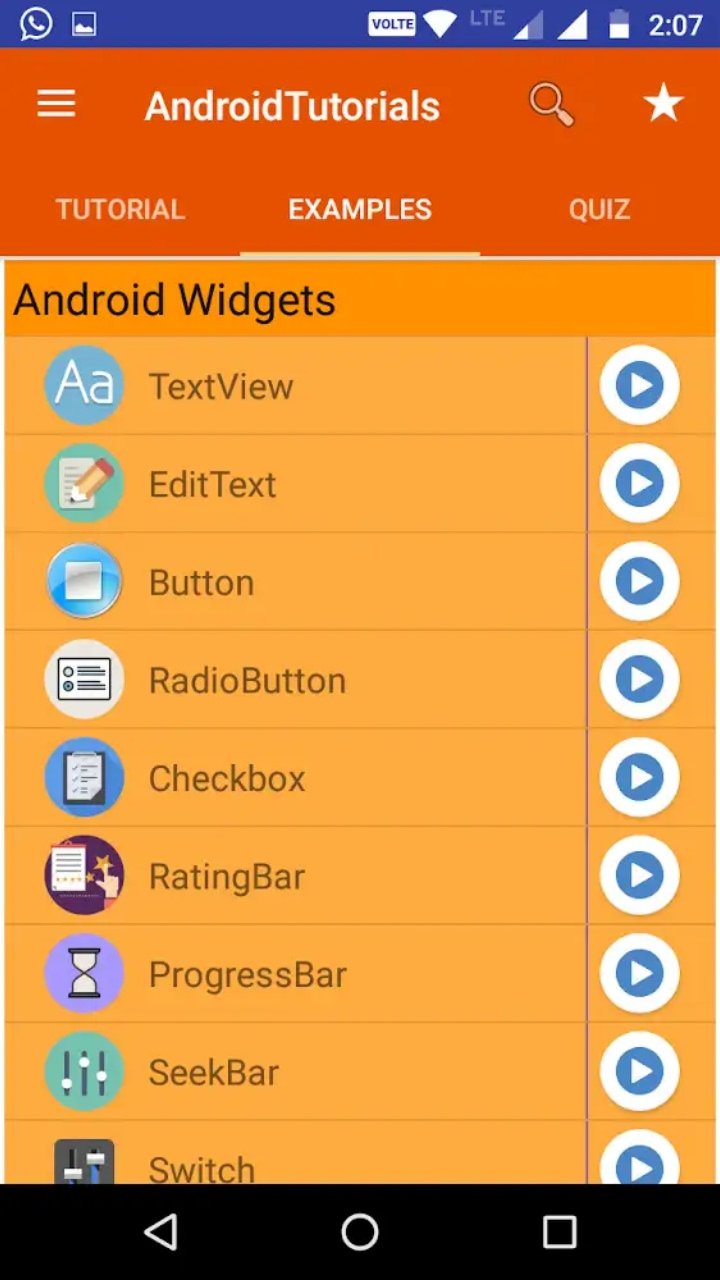Open the search in AndroidTutorials

(x=550, y=103)
